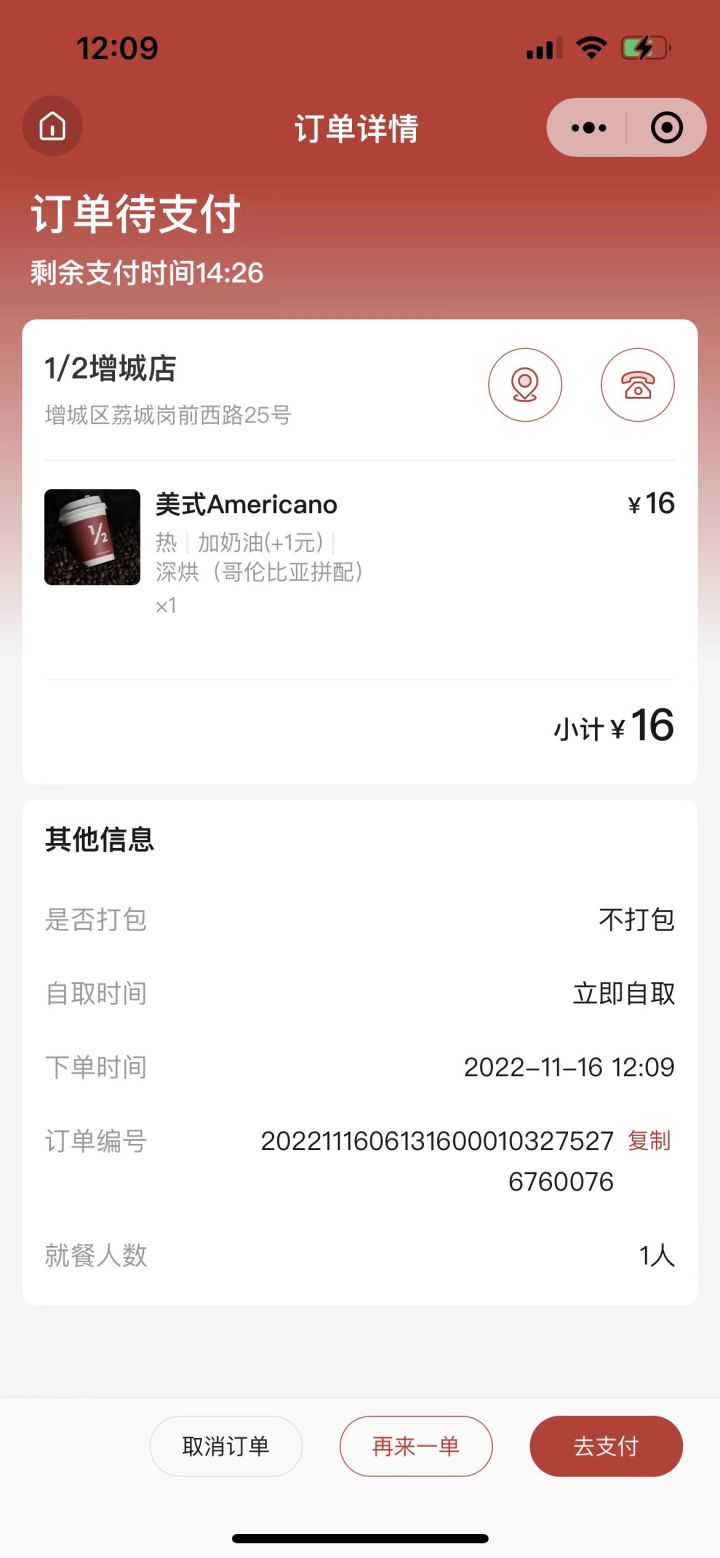Screen dimensions: 720x1558
Task: Tap the circular capsule close icon
Action: coord(668,127)
